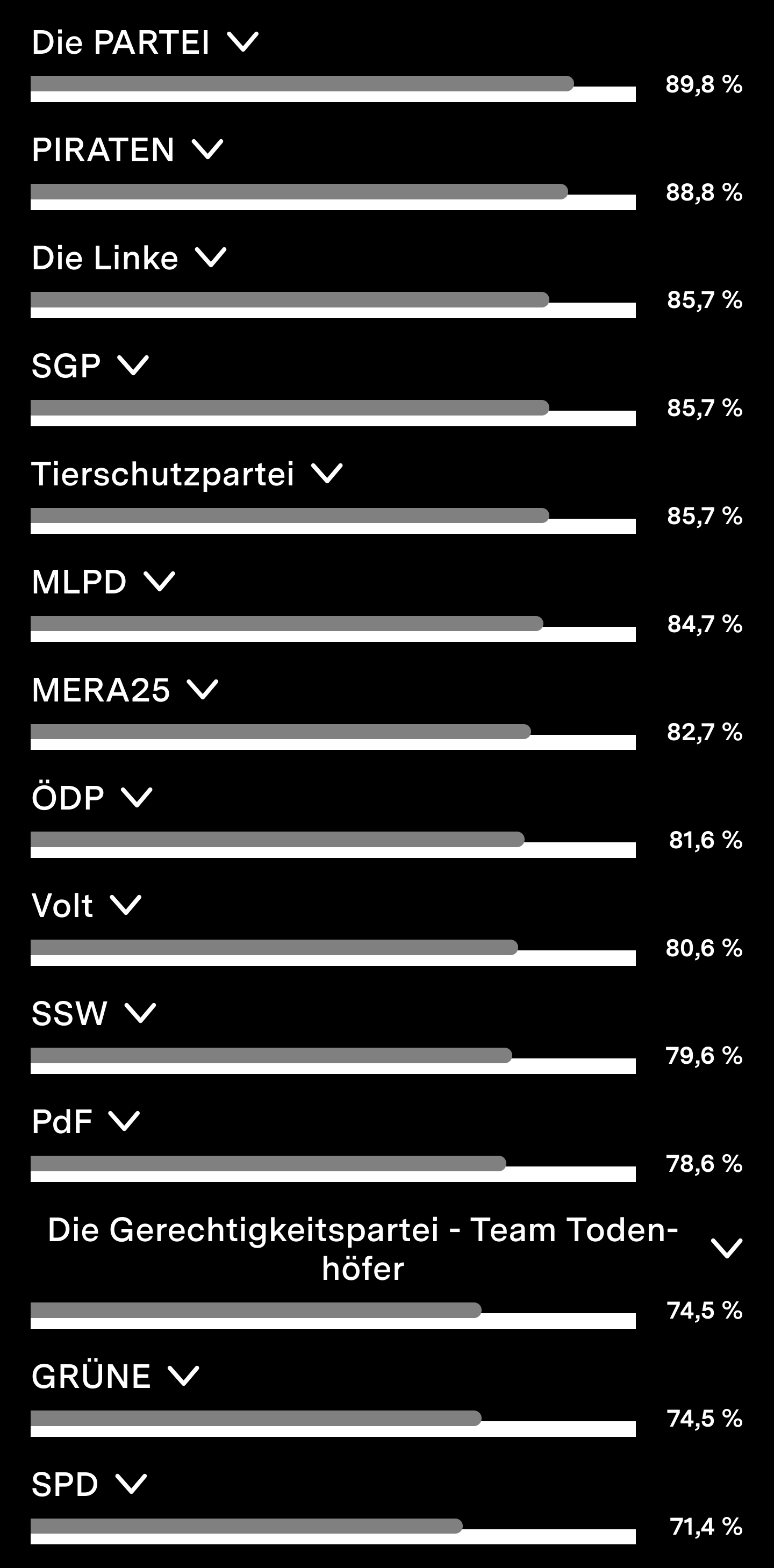
Task: Expand the GRÜNE result
Action: point(184,1376)
